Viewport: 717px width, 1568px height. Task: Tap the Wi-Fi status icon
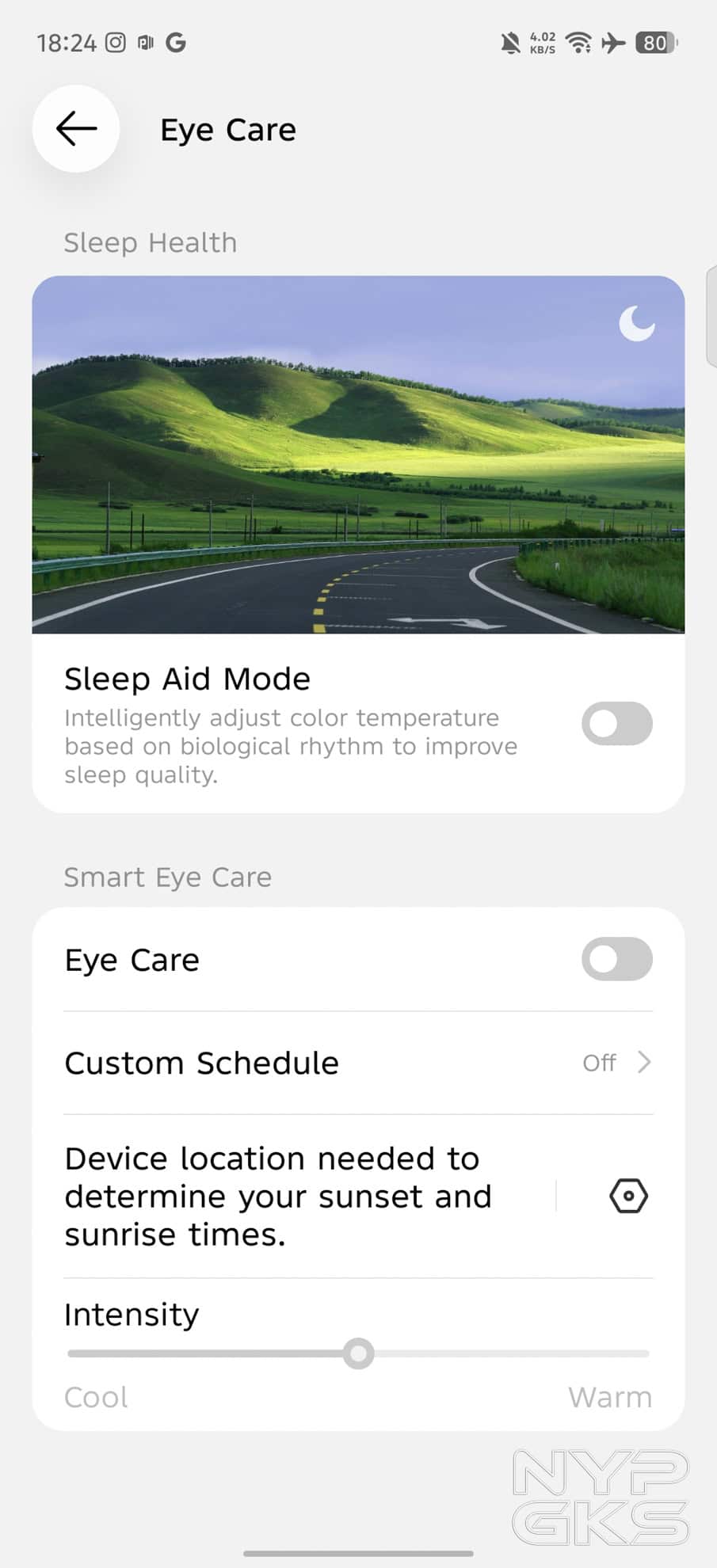tap(579, 43)
